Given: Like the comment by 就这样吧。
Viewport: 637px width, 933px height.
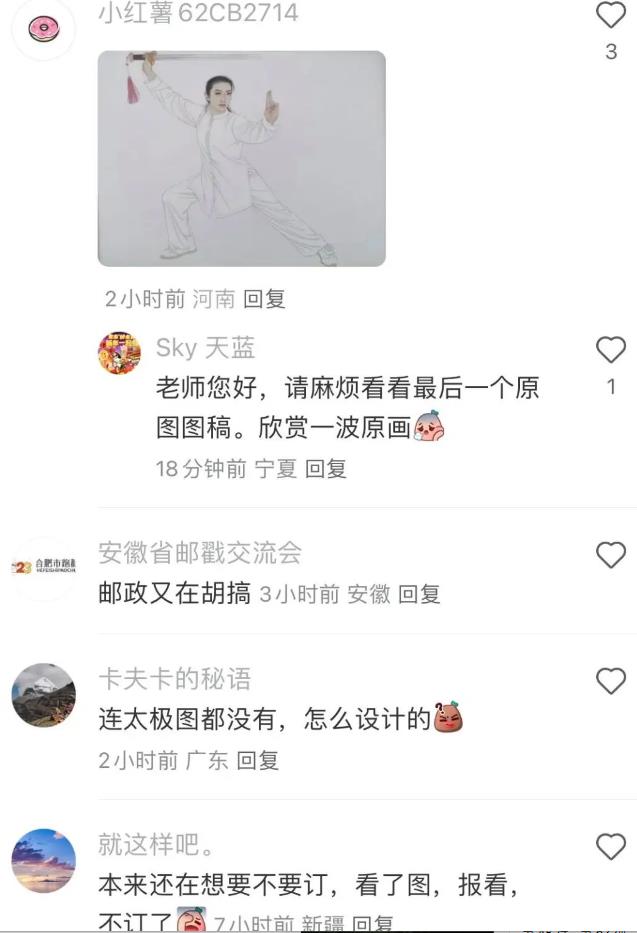Looking at the screenshot, I should point(610,848).
